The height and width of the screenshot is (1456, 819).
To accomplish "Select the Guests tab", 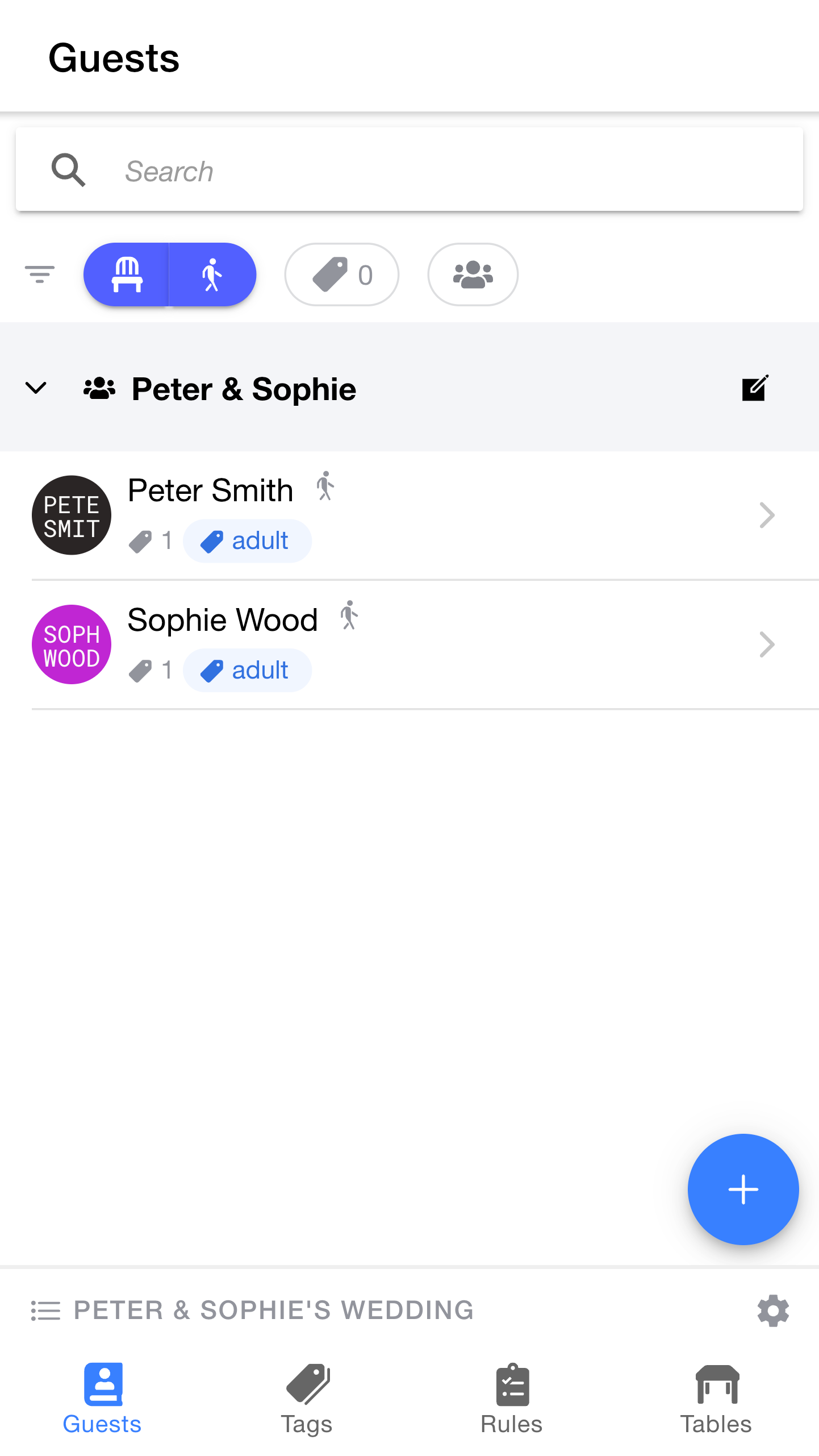I will pos(102,1399).
